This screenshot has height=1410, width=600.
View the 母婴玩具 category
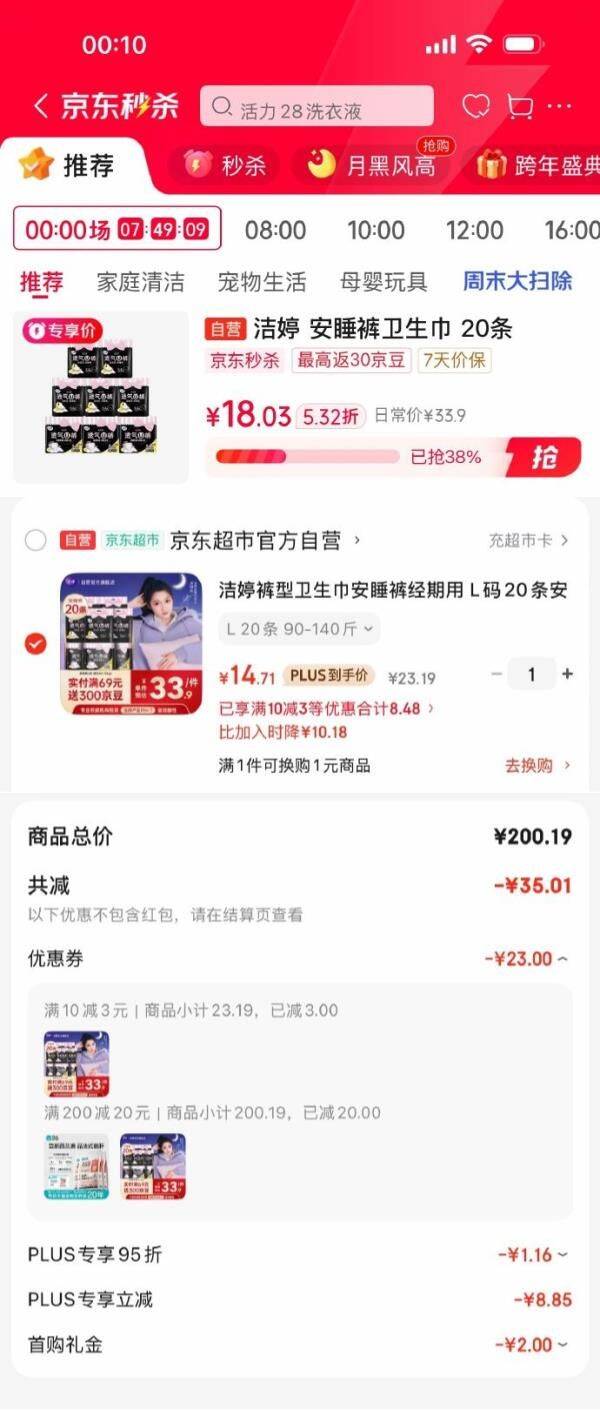[383, 282]
